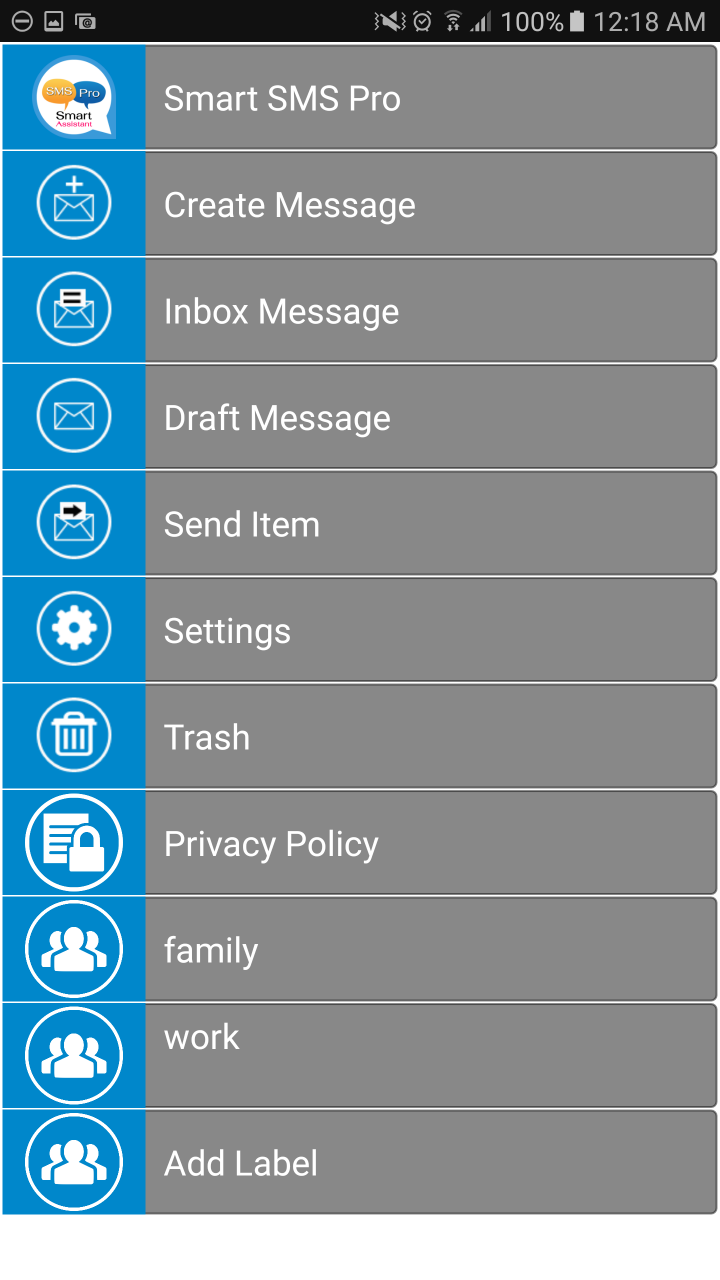This screenshot has height=1280, width=720.
Task: Select the Create Message envelope icon
Action: (73, 202)
